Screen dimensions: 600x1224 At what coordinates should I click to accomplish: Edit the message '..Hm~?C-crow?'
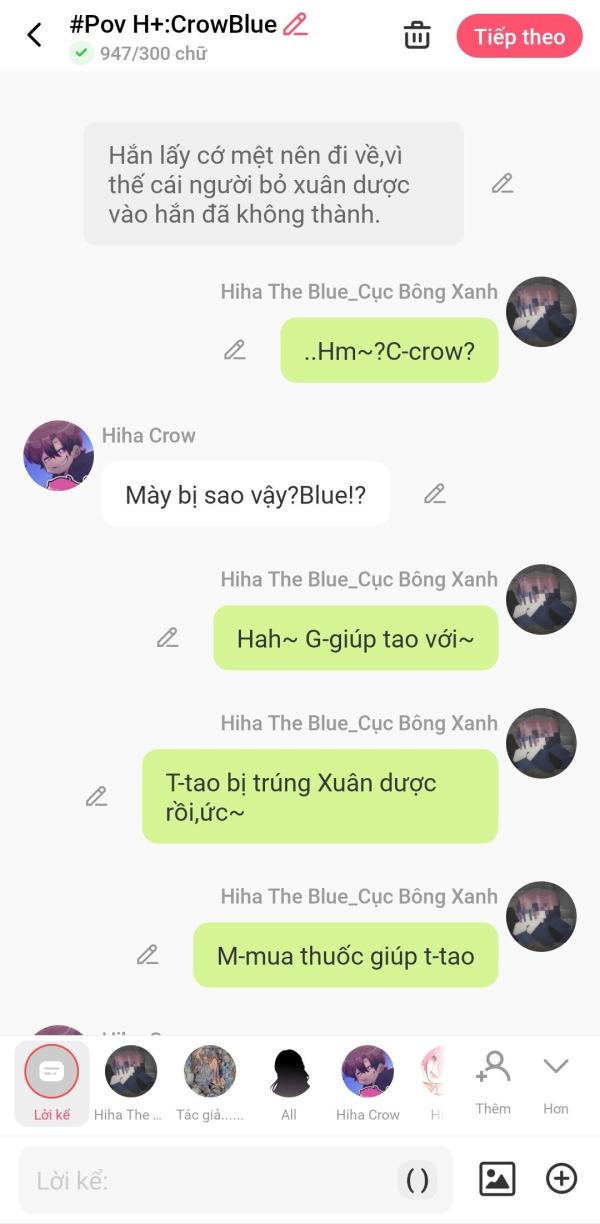pos(235,350)
